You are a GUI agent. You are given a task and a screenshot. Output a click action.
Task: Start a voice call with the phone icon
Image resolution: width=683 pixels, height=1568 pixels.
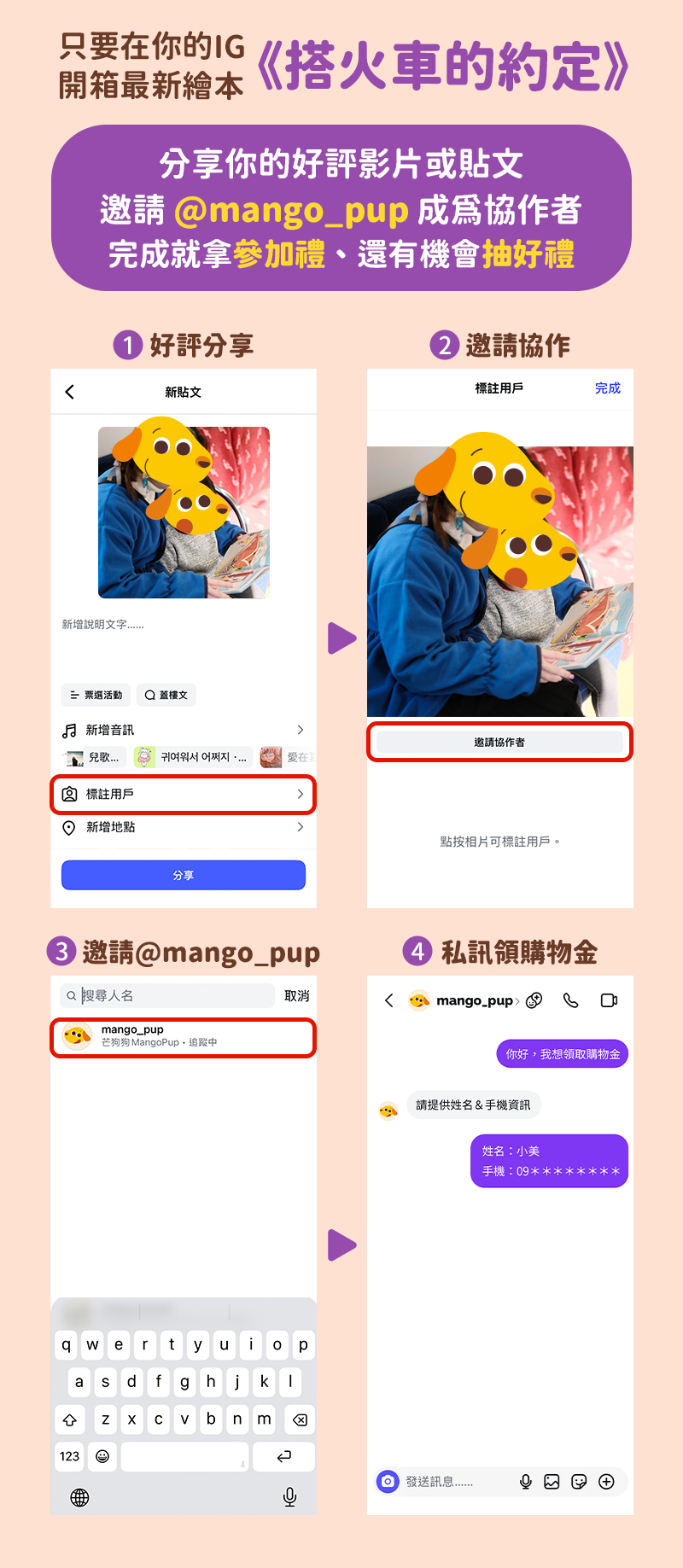570,1000
